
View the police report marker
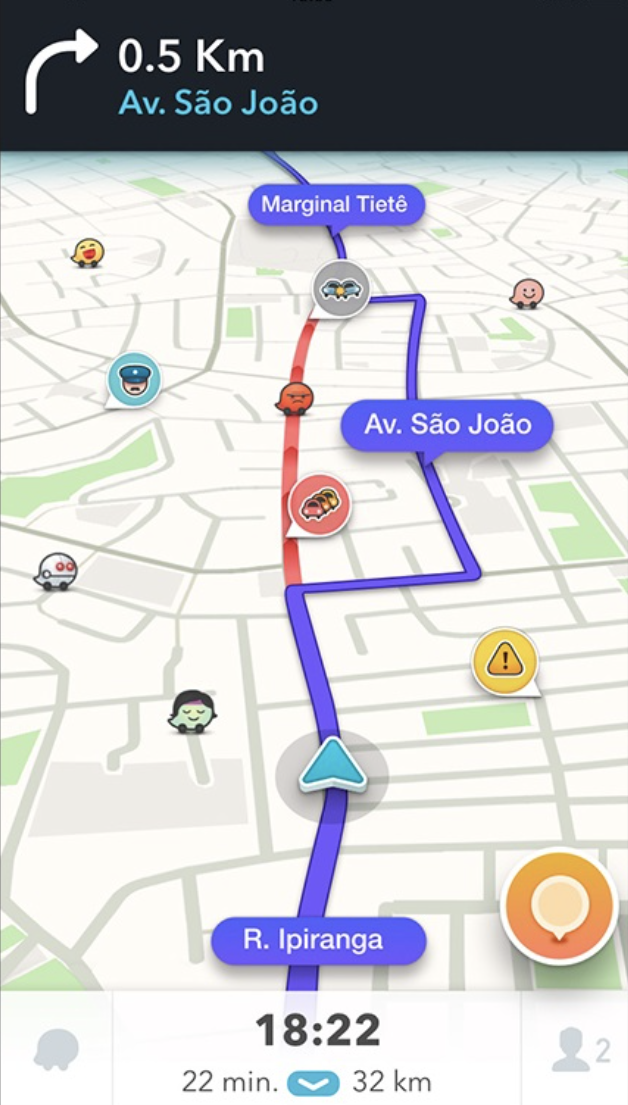pyautogui.click(x=134, y=379)
